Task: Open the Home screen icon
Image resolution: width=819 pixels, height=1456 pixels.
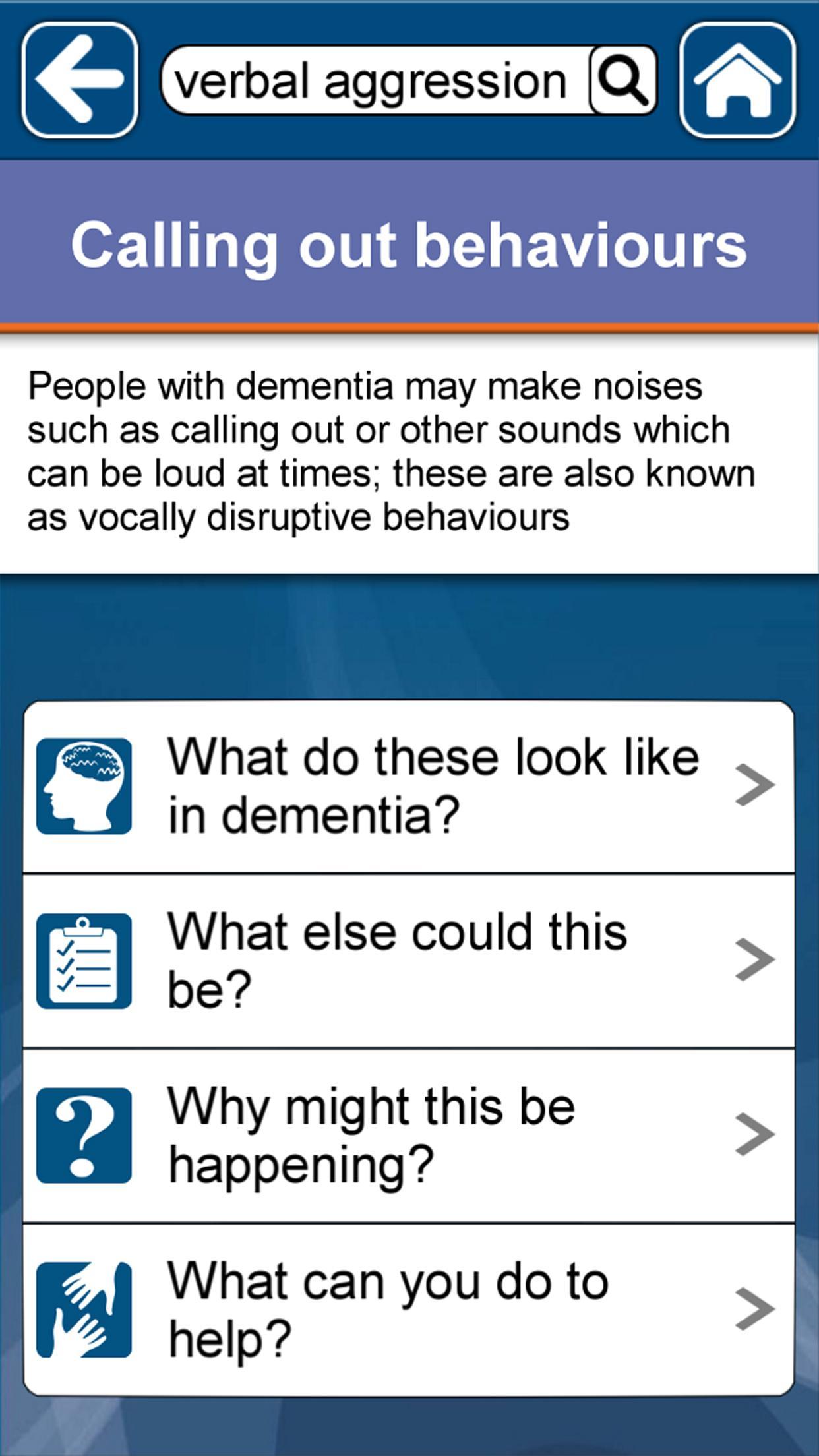Action: click(x=739, y=80)
